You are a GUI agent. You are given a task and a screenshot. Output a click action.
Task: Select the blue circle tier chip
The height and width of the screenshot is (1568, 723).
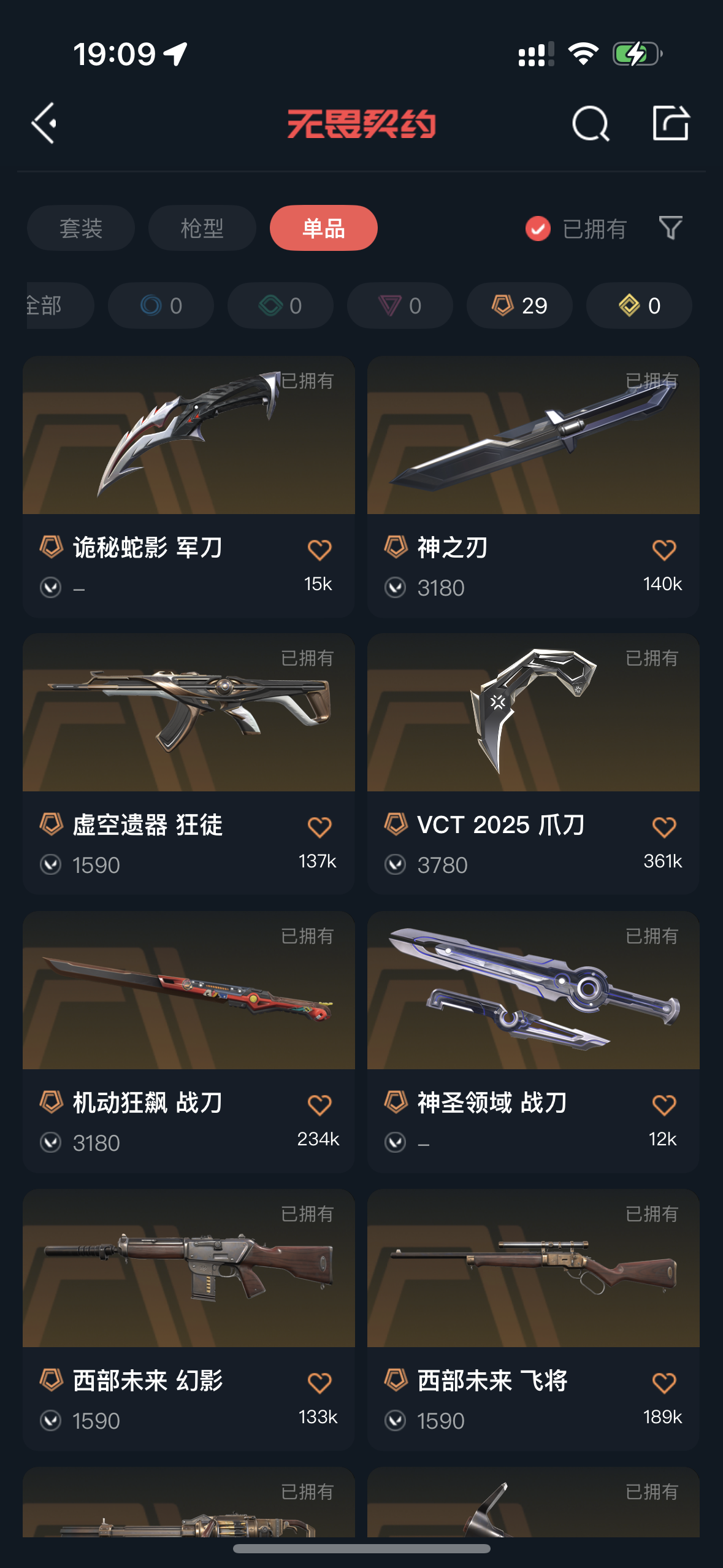click(161, 306)
